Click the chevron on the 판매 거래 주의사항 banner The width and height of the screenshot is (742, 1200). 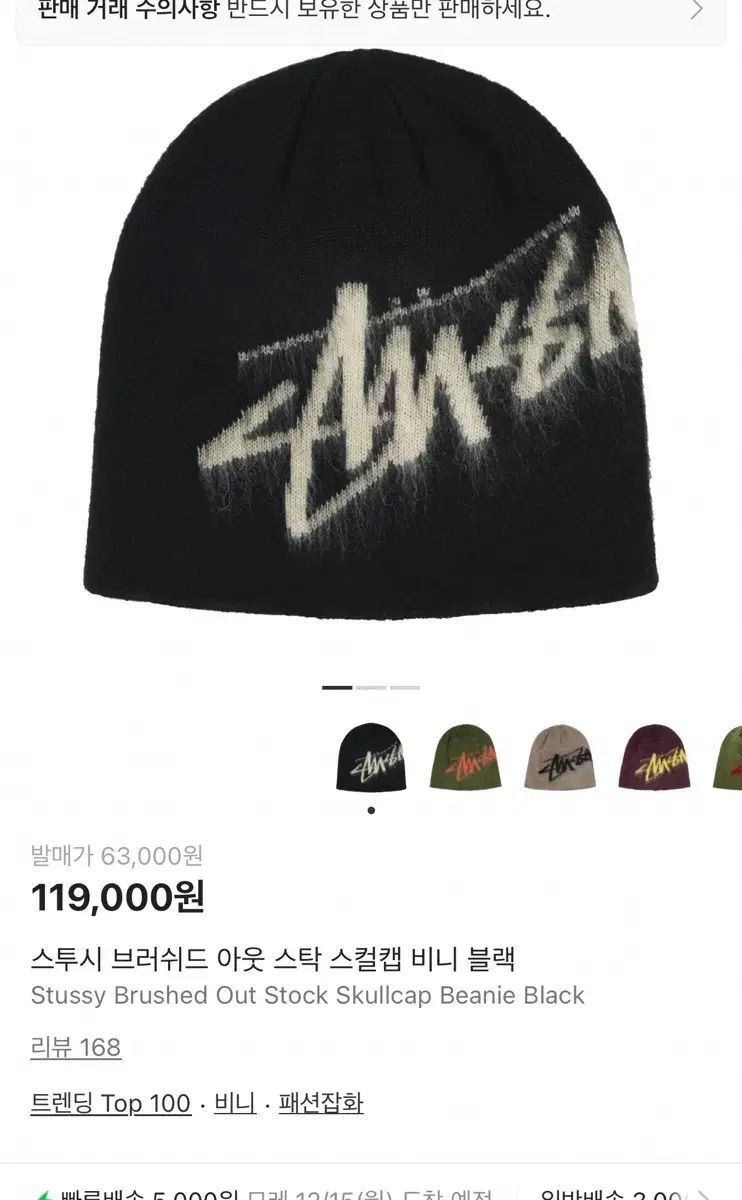point(695,13)
